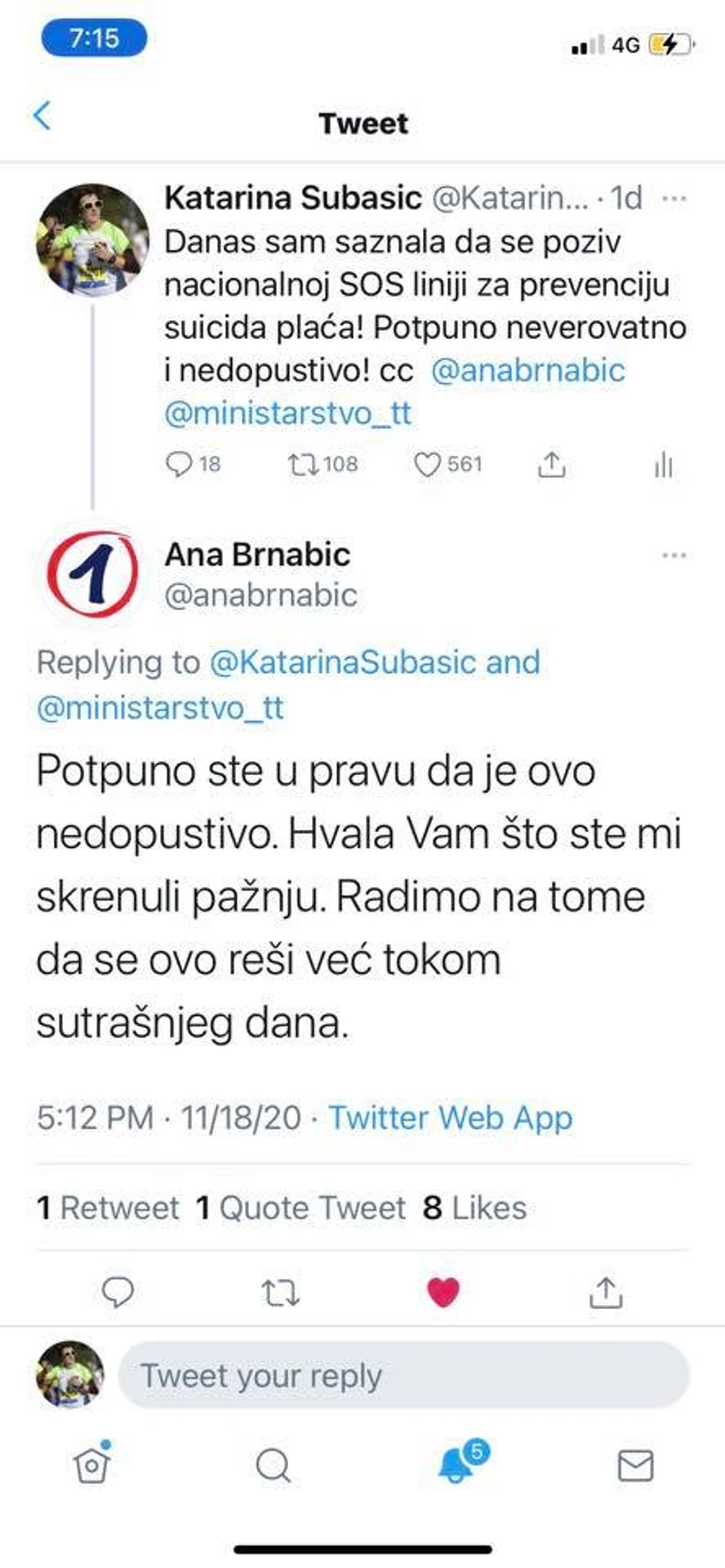View the 1 Retweet list
This screenshot has width=725, height=1568.
click(x=108, y=1207)
